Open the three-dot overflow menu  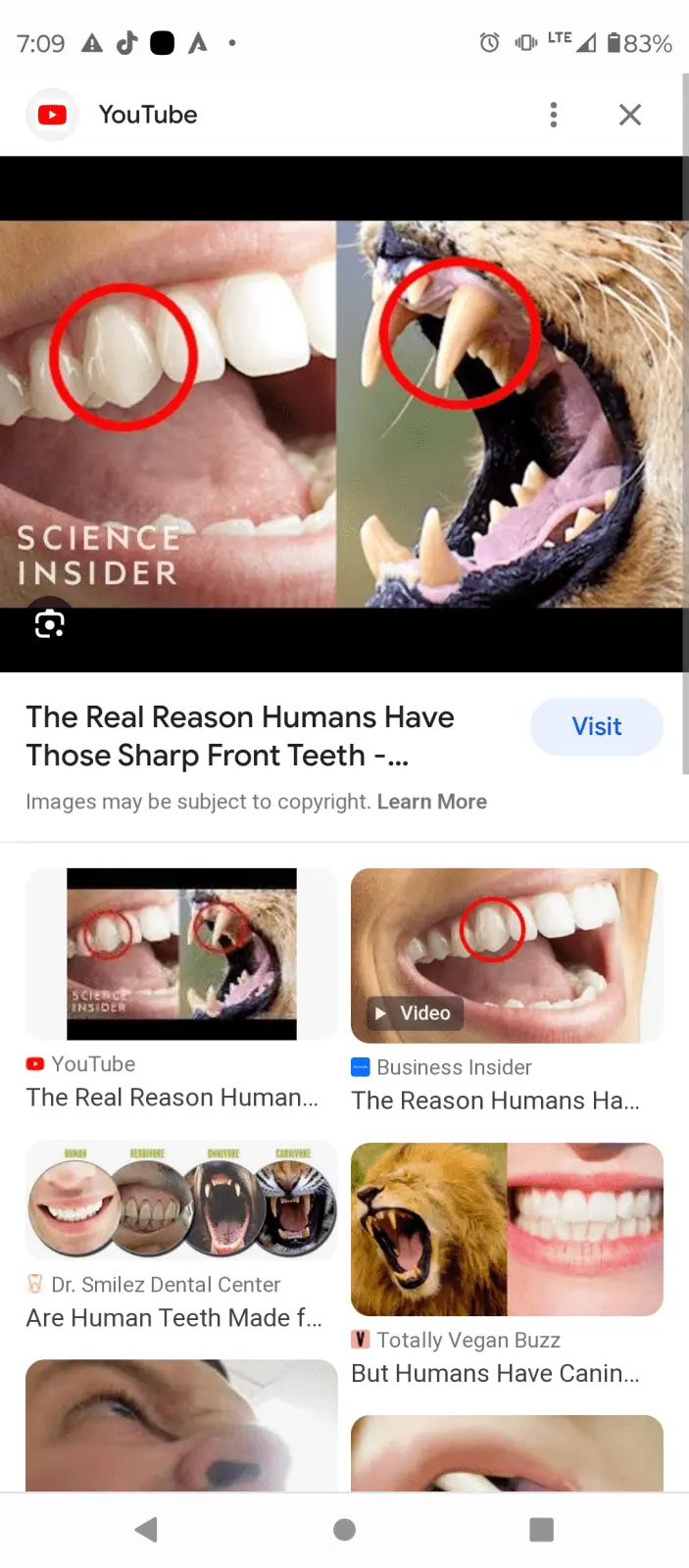point(554,115)
